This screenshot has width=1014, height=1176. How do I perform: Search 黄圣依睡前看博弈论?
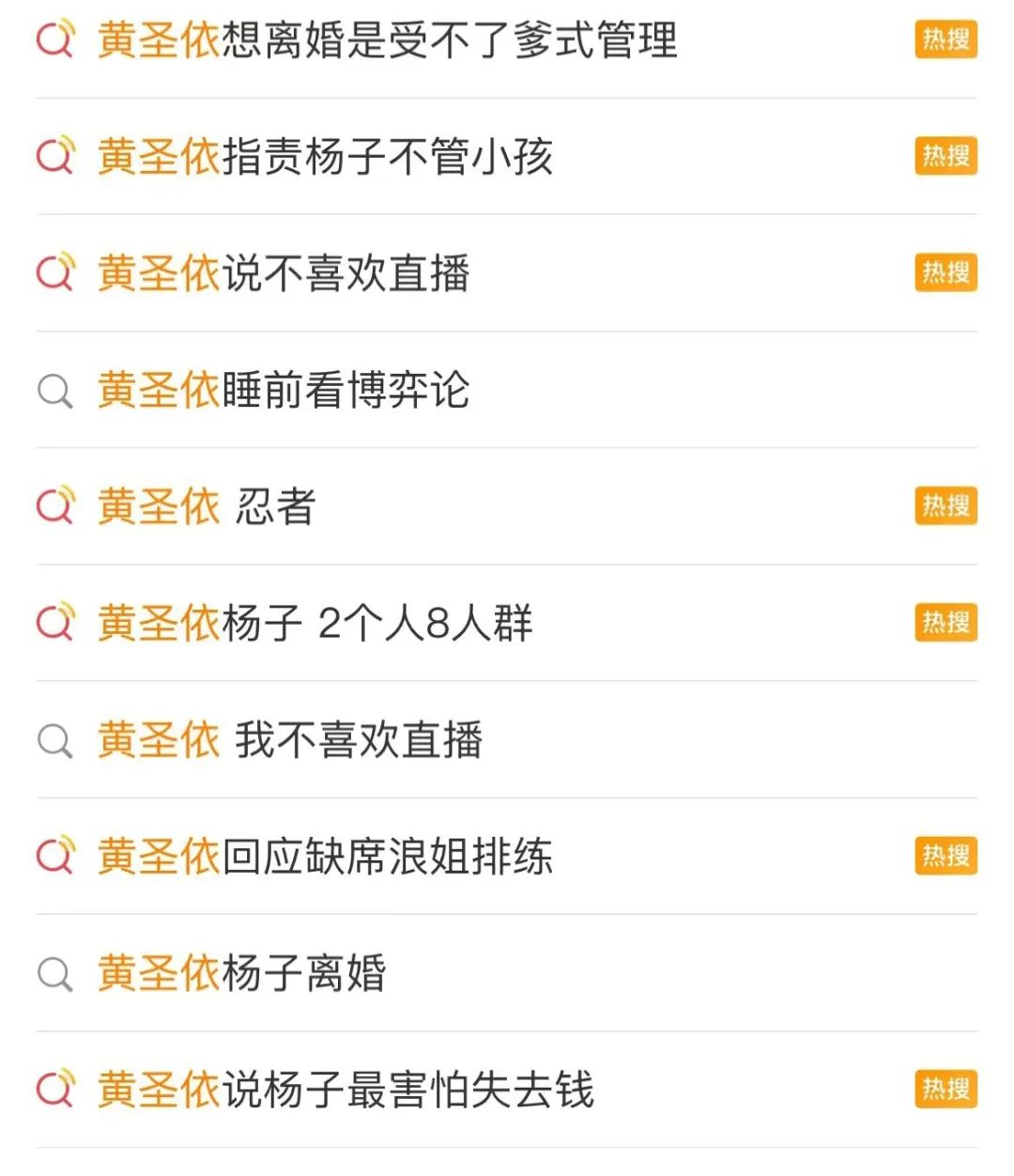(x=284, y=390)
